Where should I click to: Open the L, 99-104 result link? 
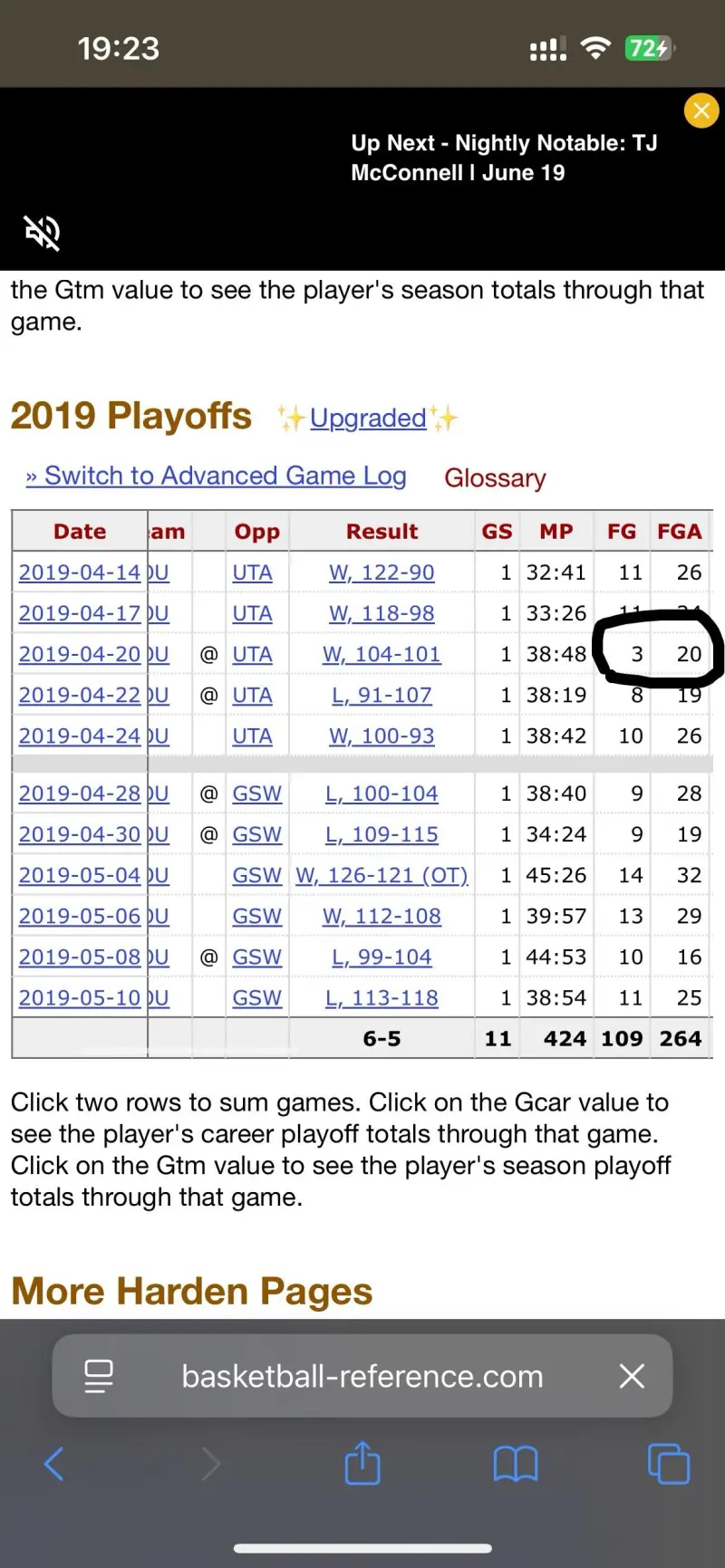coord(382,957)
